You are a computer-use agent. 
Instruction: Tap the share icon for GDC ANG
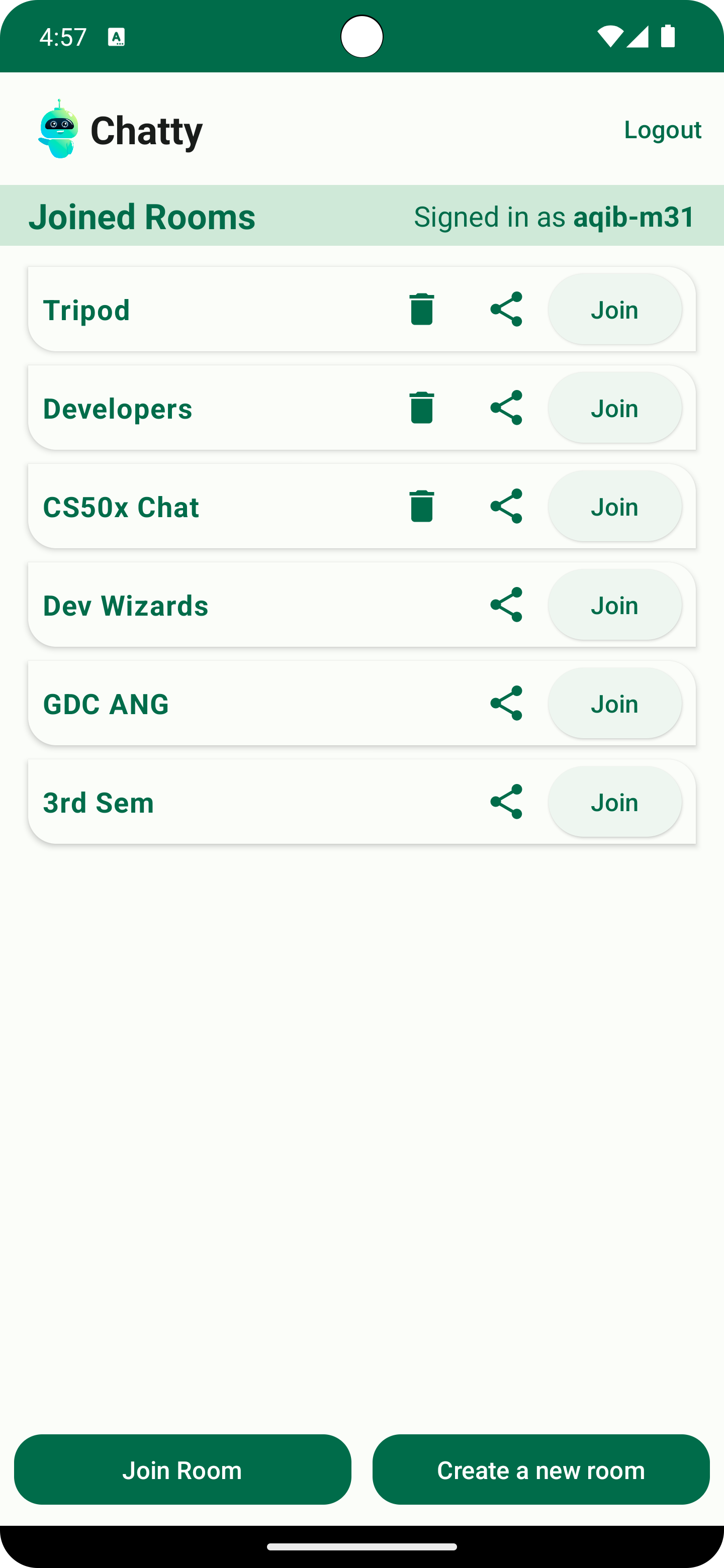[x=506, y=704]
